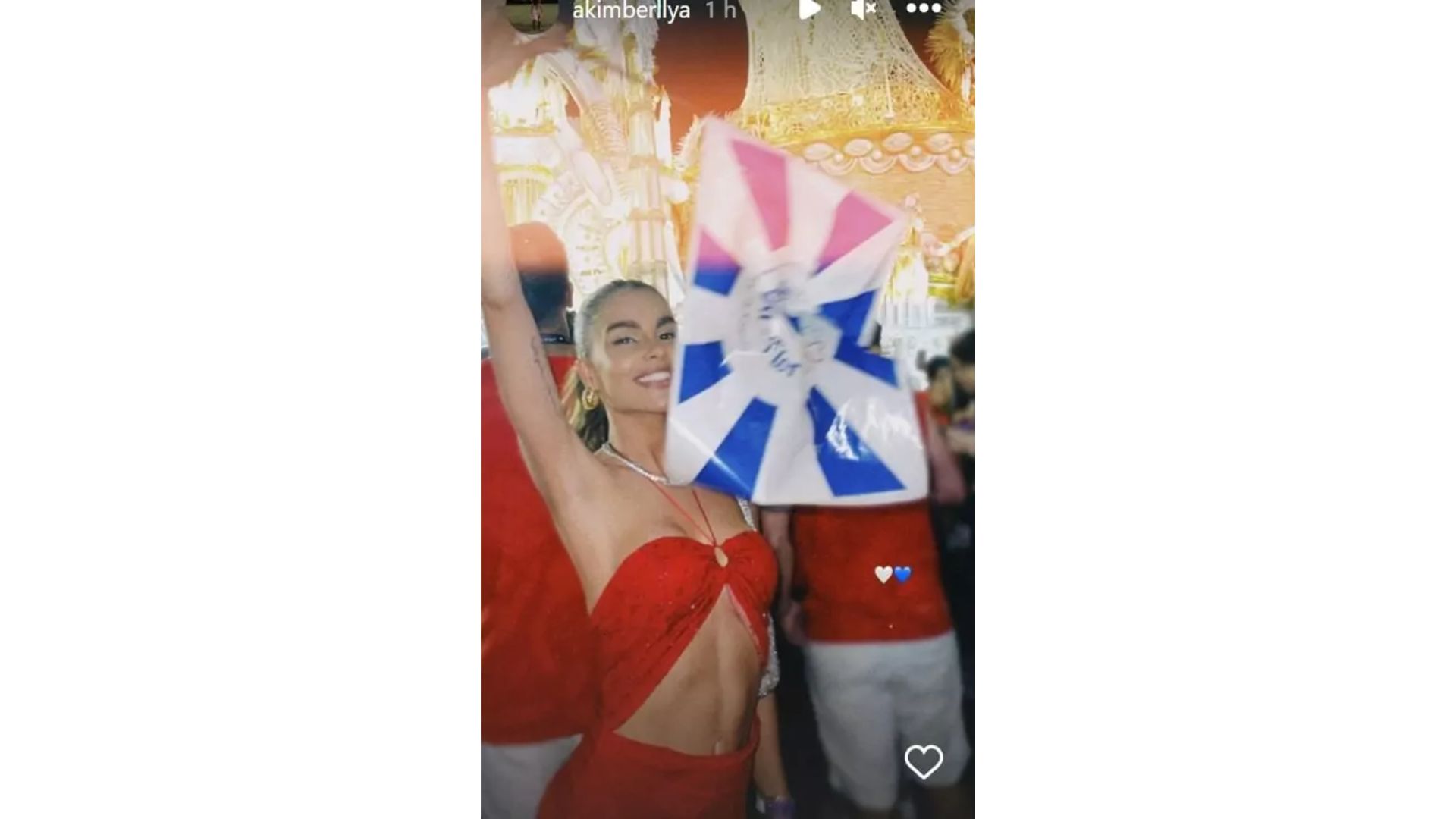Open akimberllya's profile from username
The image size is (1456, 819).
pos(631,11)
